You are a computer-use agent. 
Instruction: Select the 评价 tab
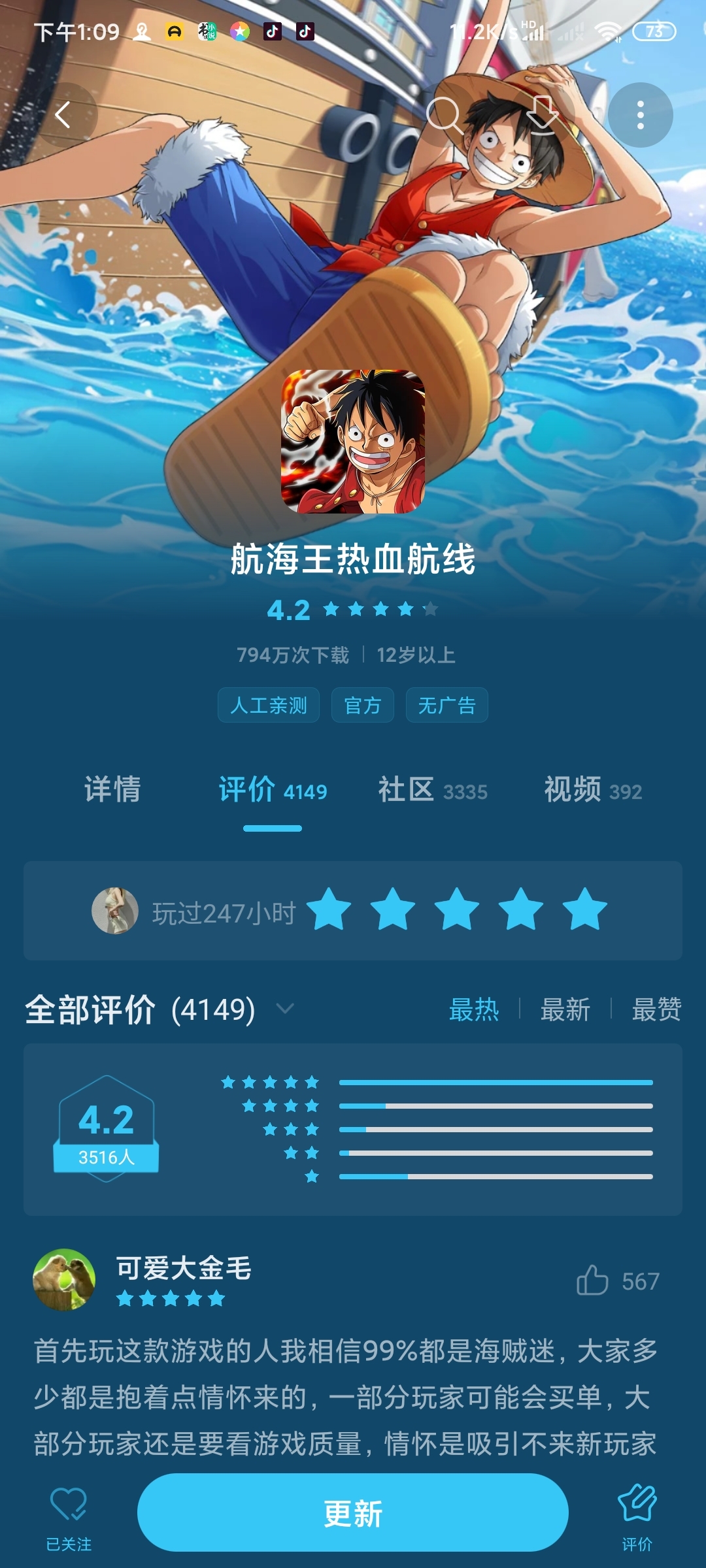(273, 789)
